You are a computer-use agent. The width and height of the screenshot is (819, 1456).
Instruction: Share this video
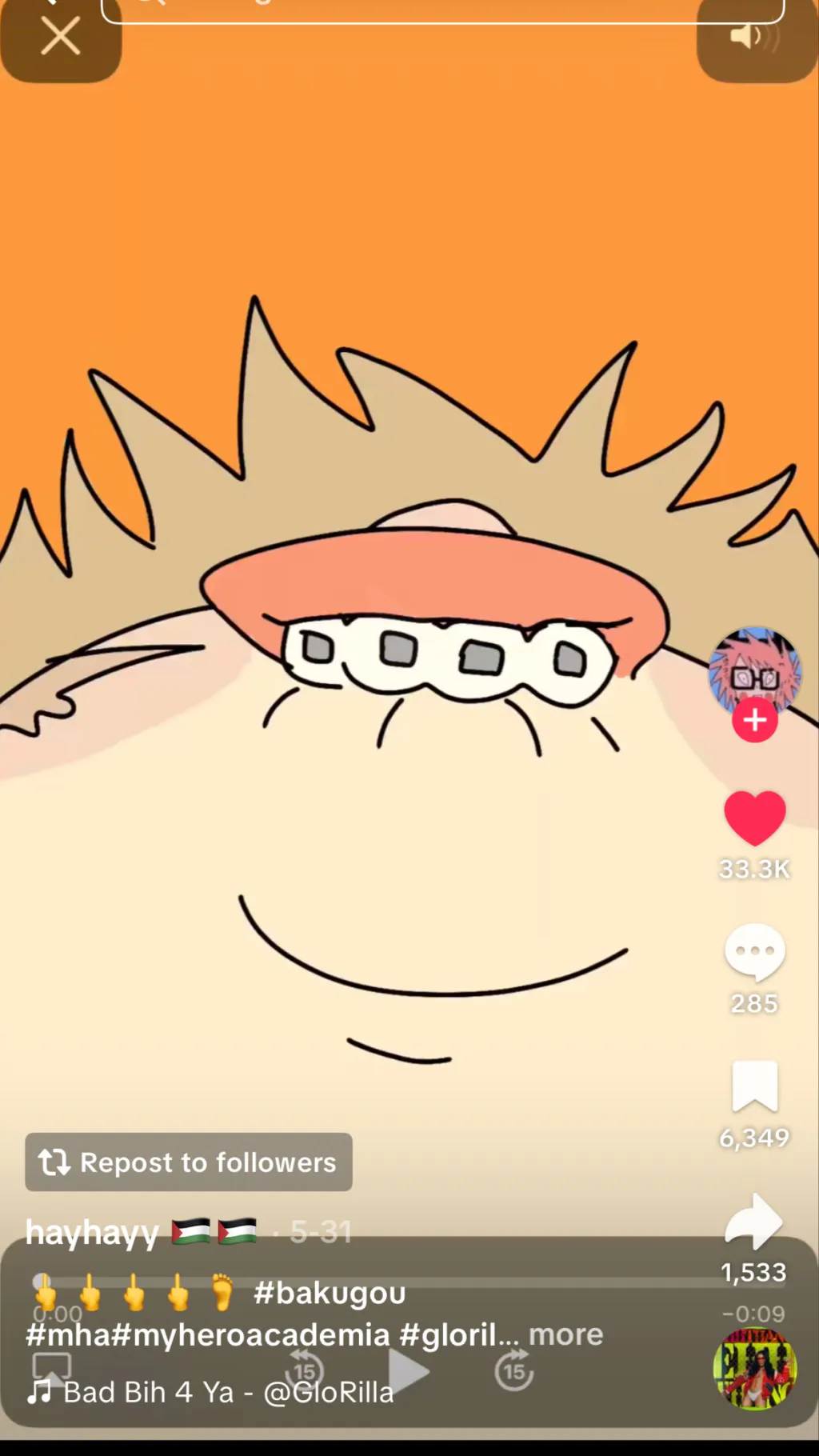753,1222
